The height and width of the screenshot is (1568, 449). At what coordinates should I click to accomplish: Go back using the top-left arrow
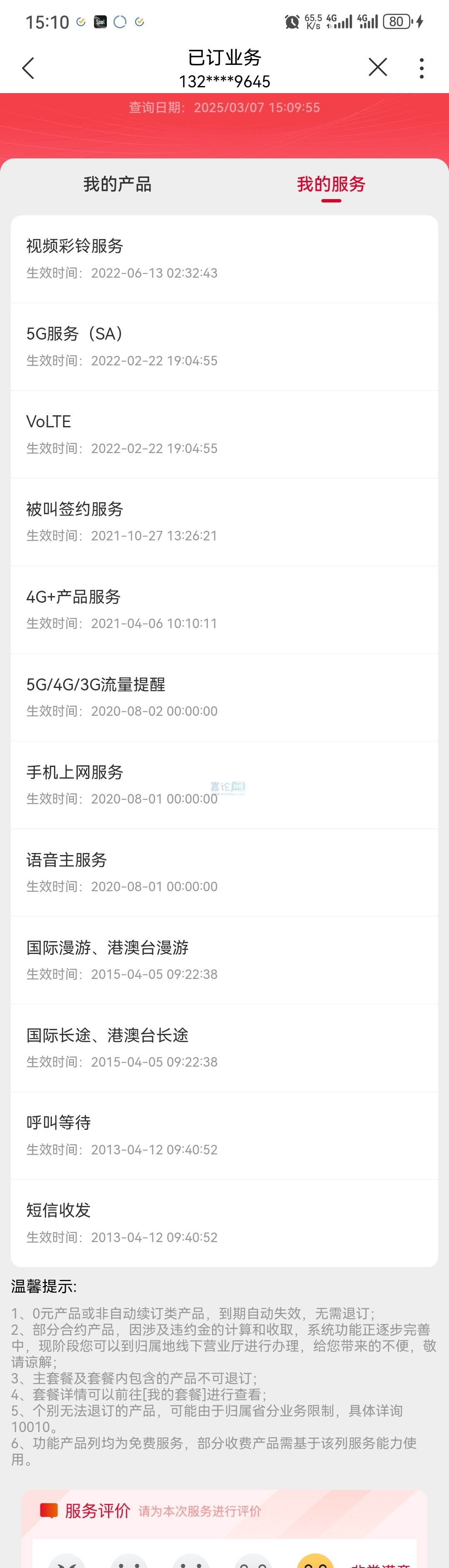tap(28, 68)
